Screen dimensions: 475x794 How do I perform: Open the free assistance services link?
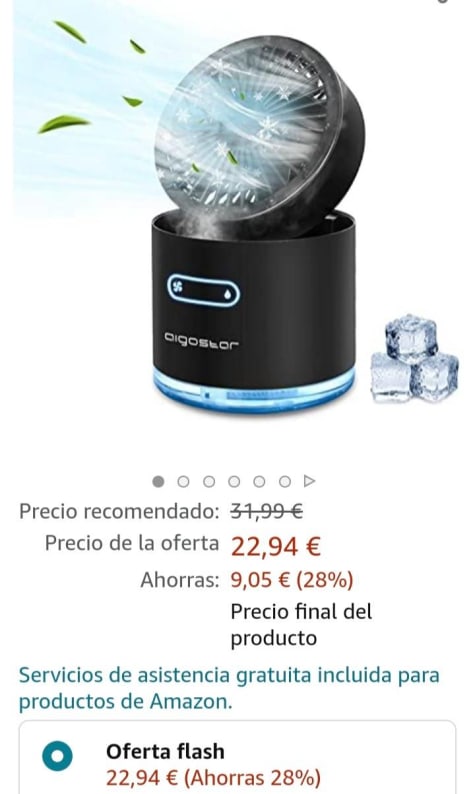229,688
